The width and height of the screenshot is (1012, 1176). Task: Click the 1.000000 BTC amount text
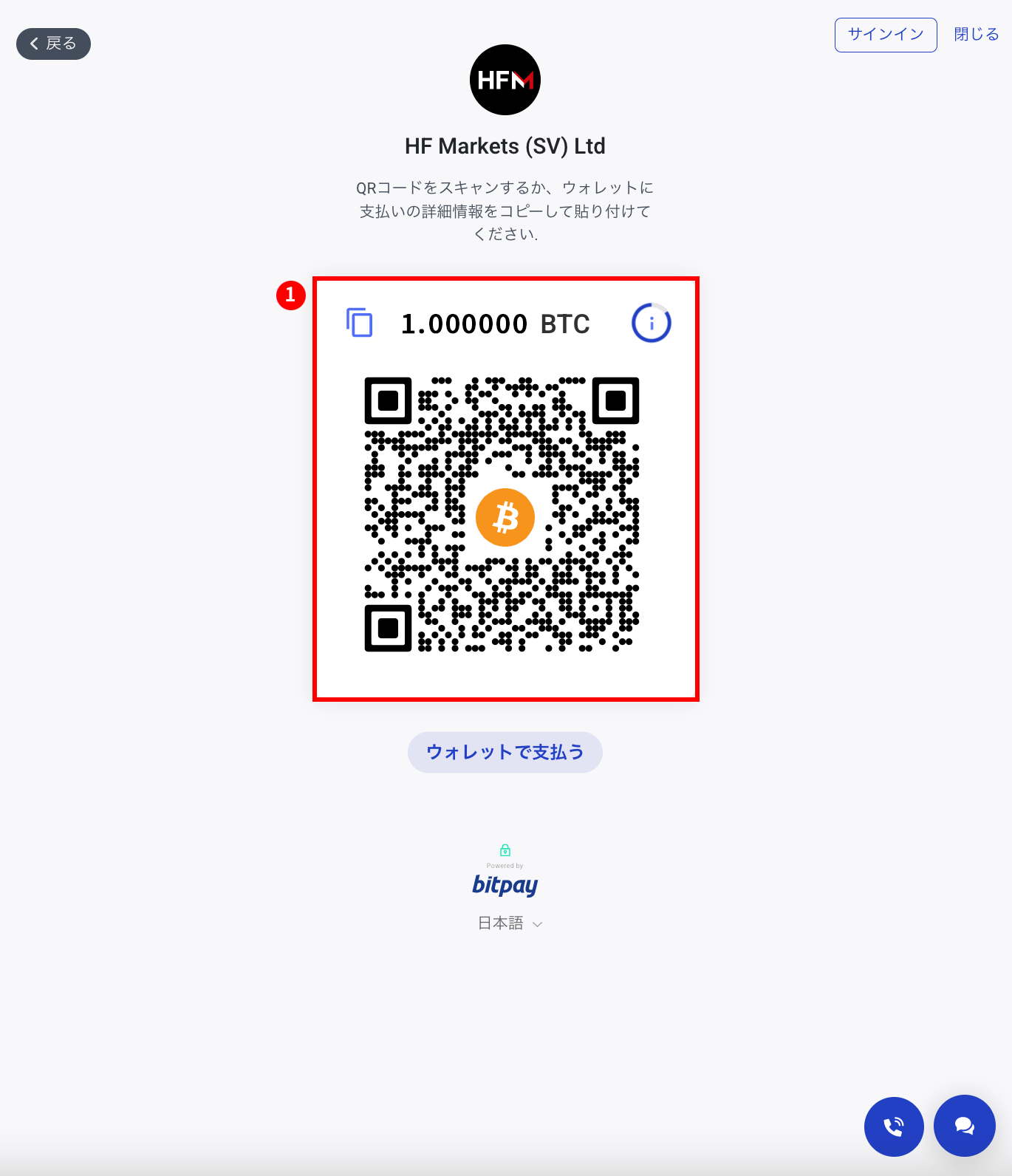[x=495, y=323]
